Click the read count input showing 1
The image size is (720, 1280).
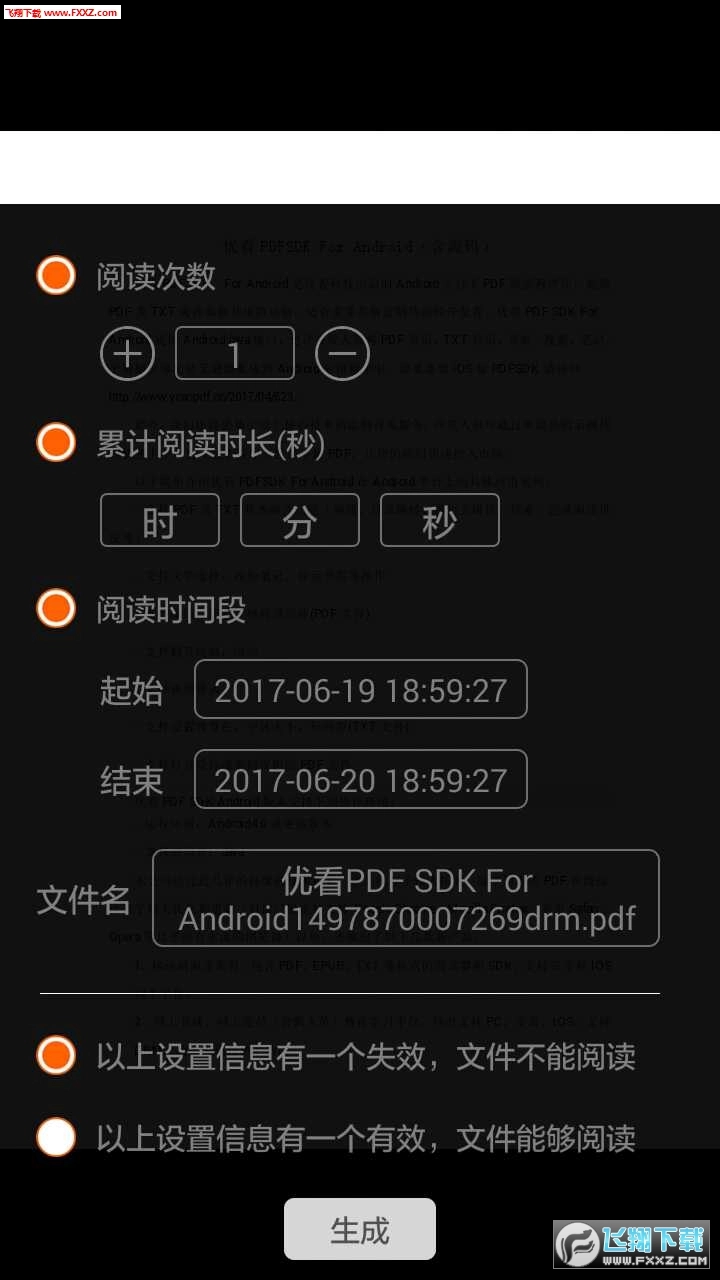pos(234,353)
